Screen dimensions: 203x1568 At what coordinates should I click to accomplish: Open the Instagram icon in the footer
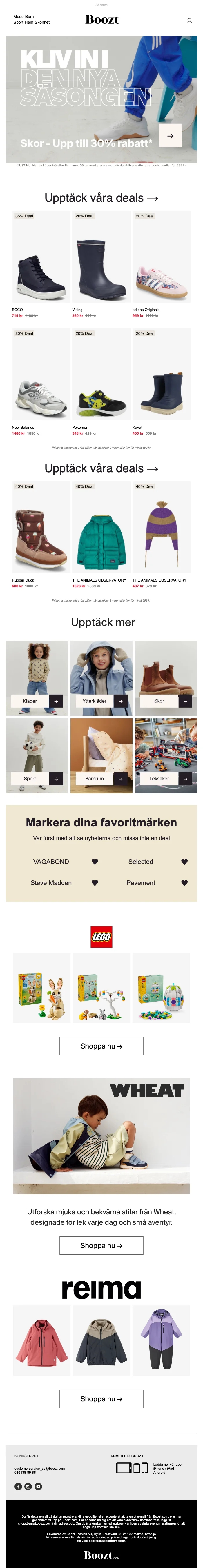(x=28, y=1487)
